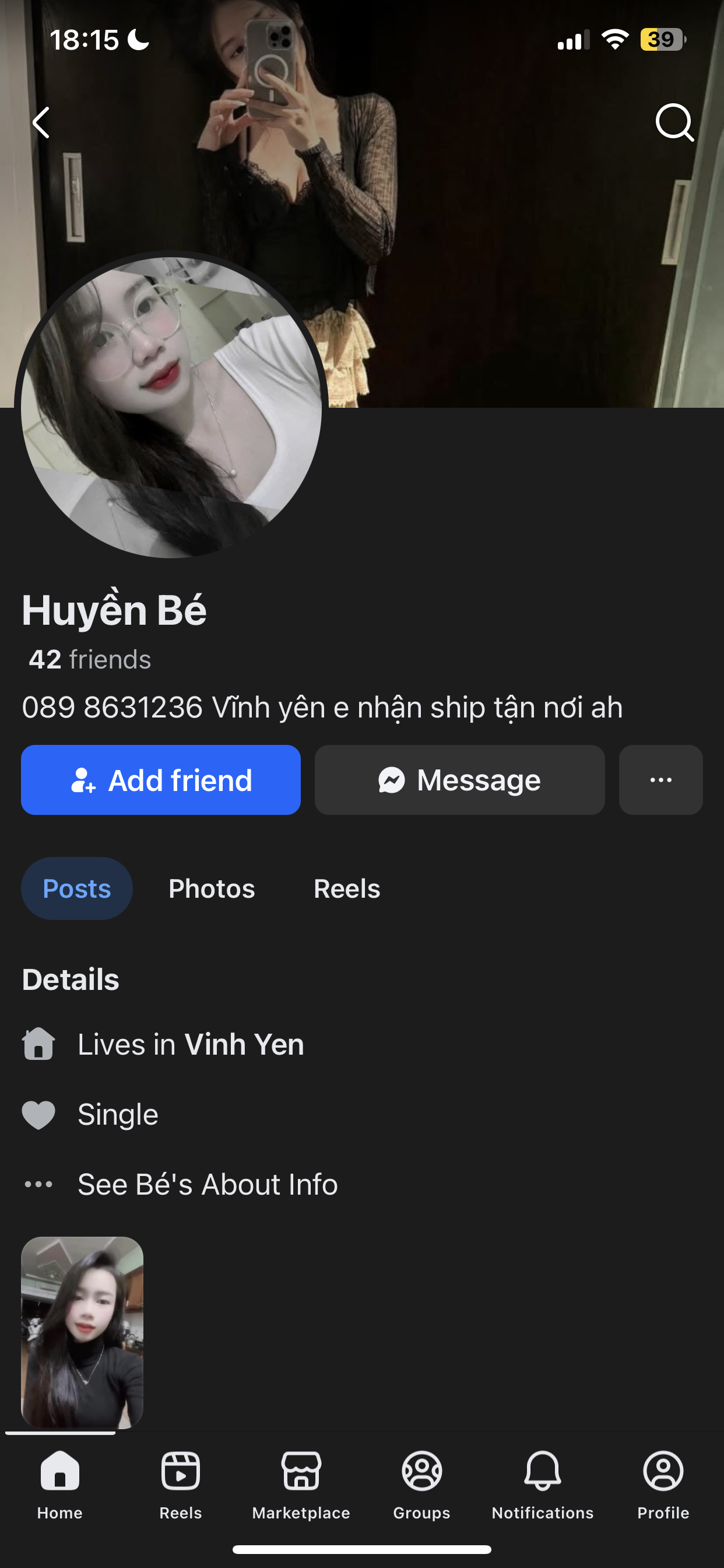Open the Marketplace tab

point(301,1484)
